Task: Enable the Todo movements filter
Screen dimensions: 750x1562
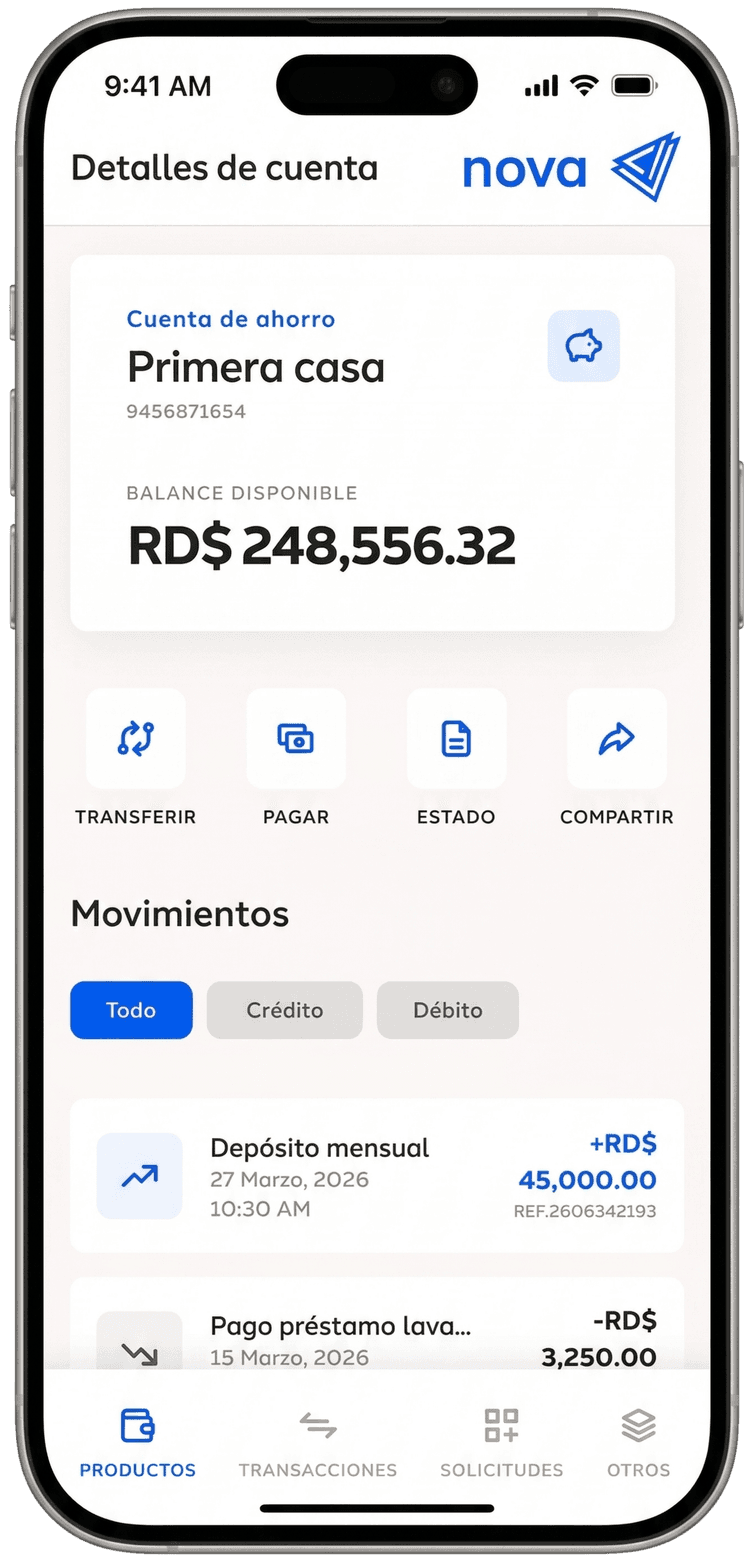Action: [131, 1010]
